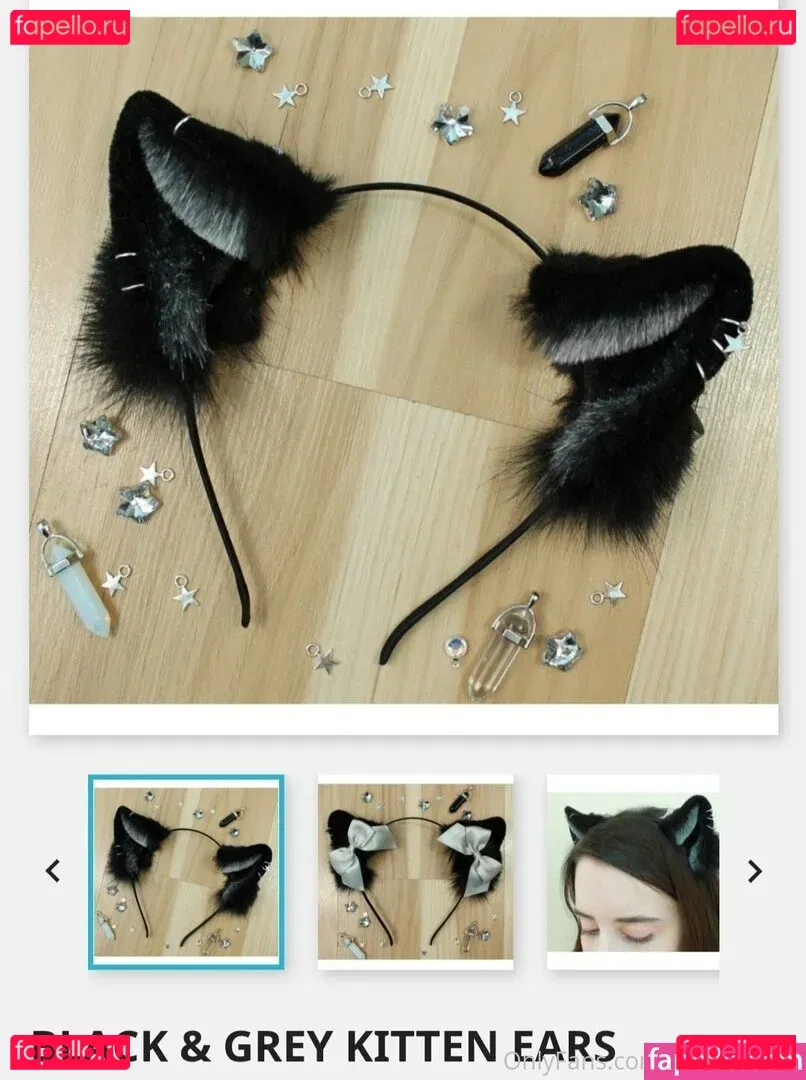
Task: View the thumbnail of ears with grey bows
Action: [415, 872]
